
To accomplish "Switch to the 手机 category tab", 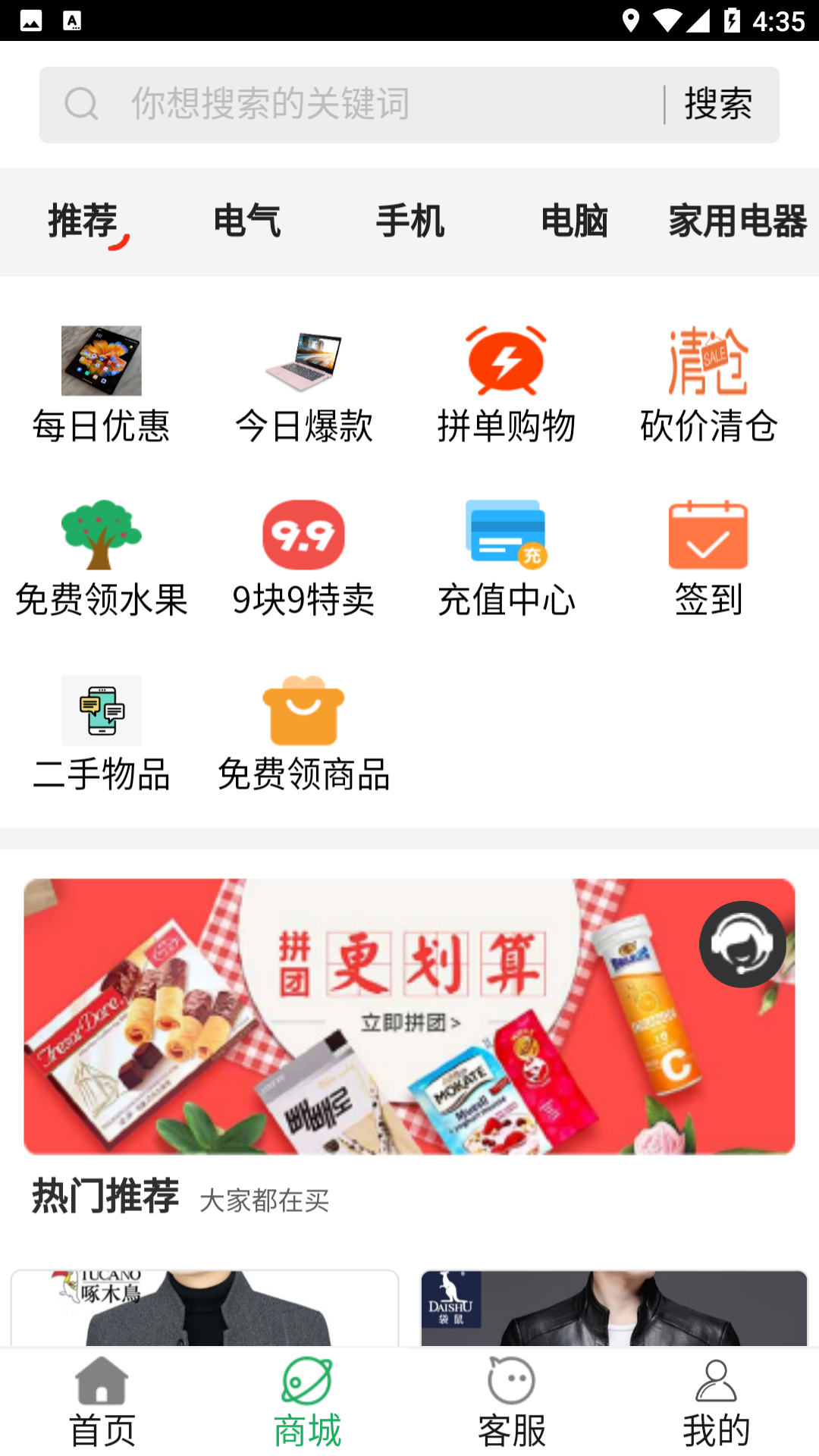I will click(x=410, y=221).
